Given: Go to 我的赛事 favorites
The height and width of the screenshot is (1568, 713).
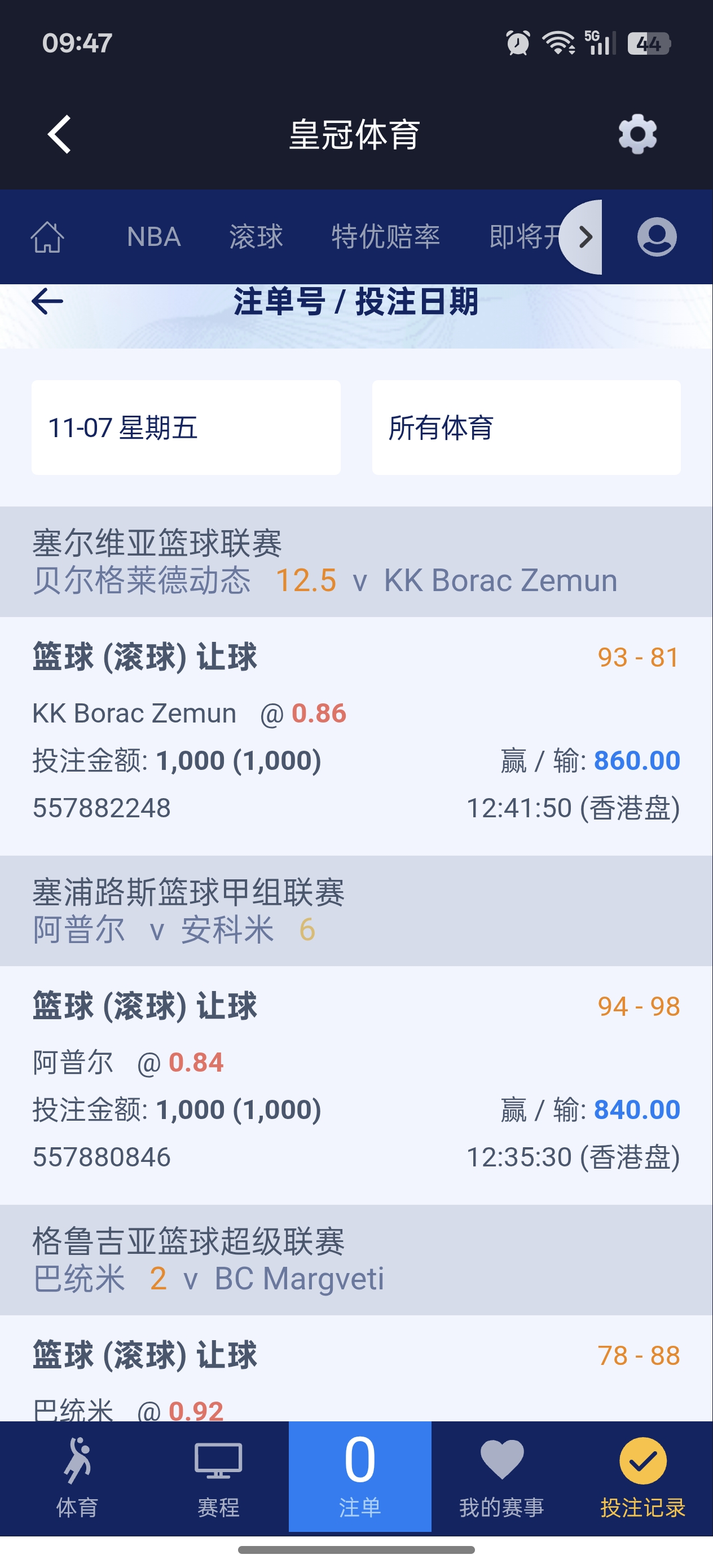Looking at the screenshot, I should 501,1477.
